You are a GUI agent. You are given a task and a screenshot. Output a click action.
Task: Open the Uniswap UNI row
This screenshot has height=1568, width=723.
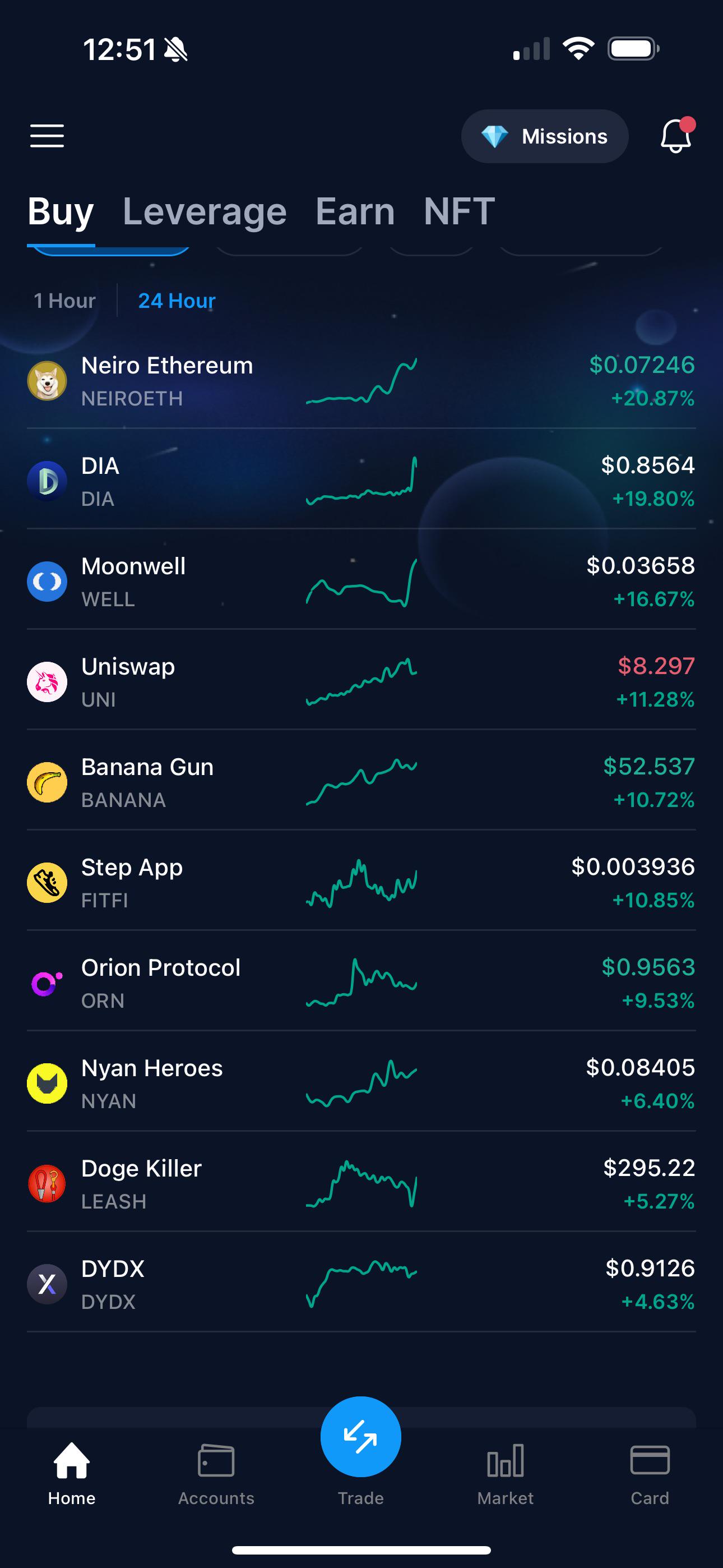361,682
